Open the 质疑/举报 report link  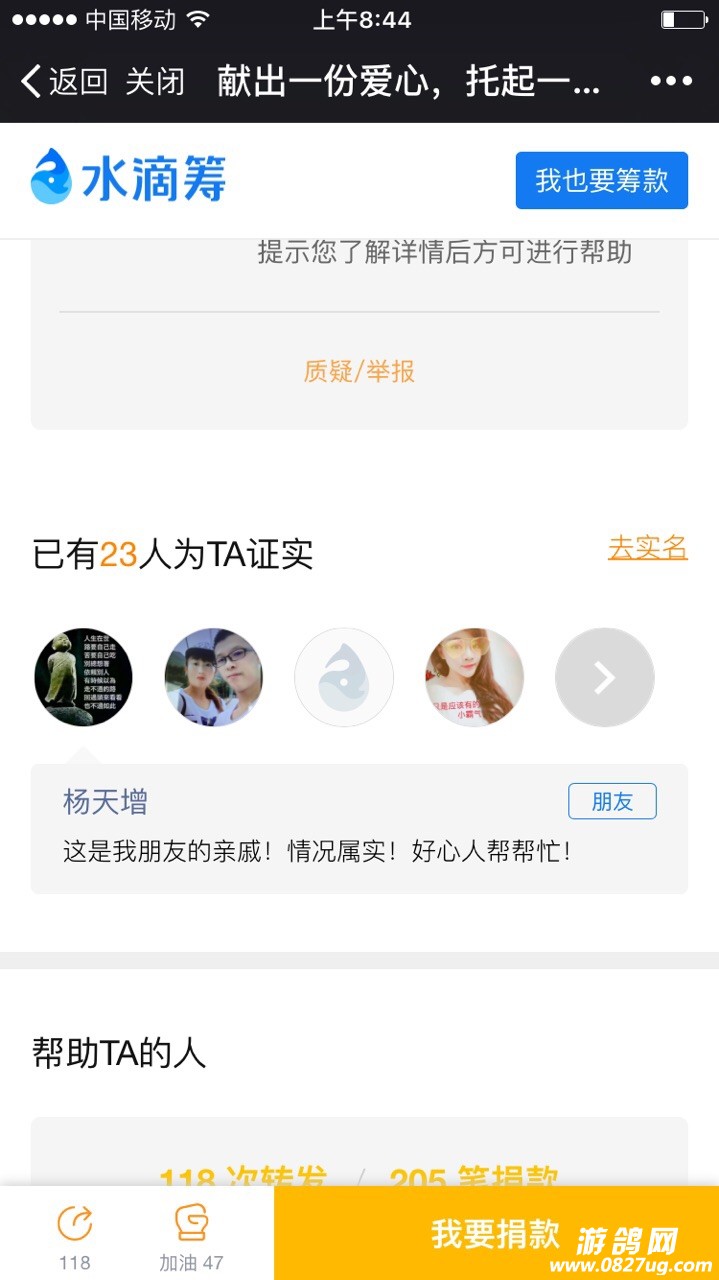pyautogui.click(x=359, y=371)
